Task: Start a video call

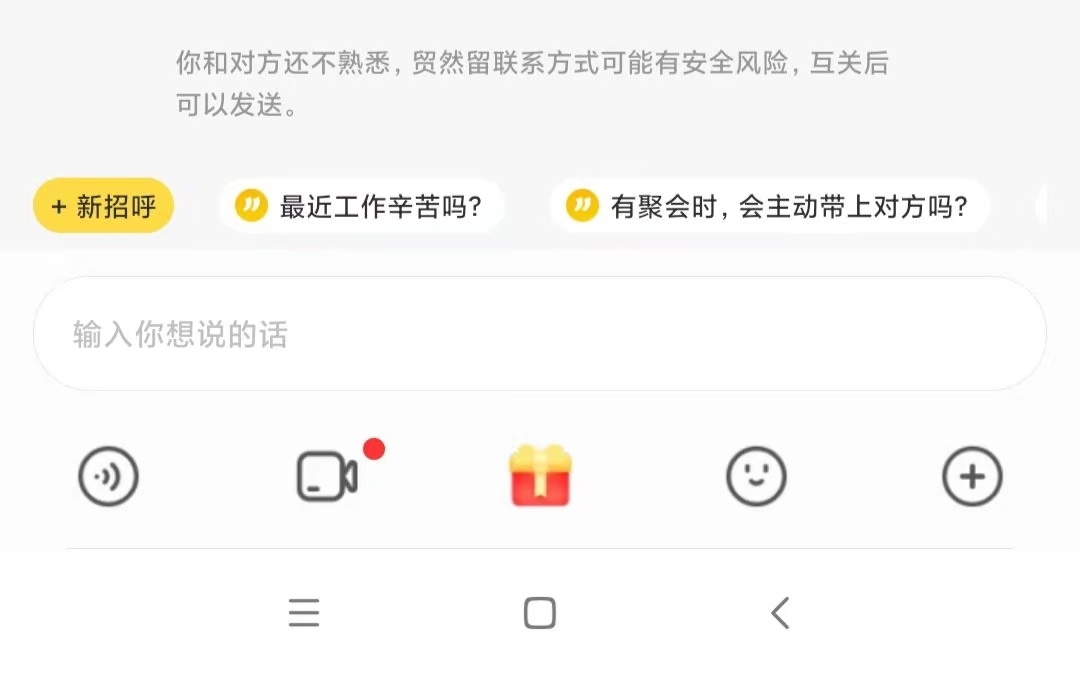Action: pyautogui.click(x=327, y=477)
